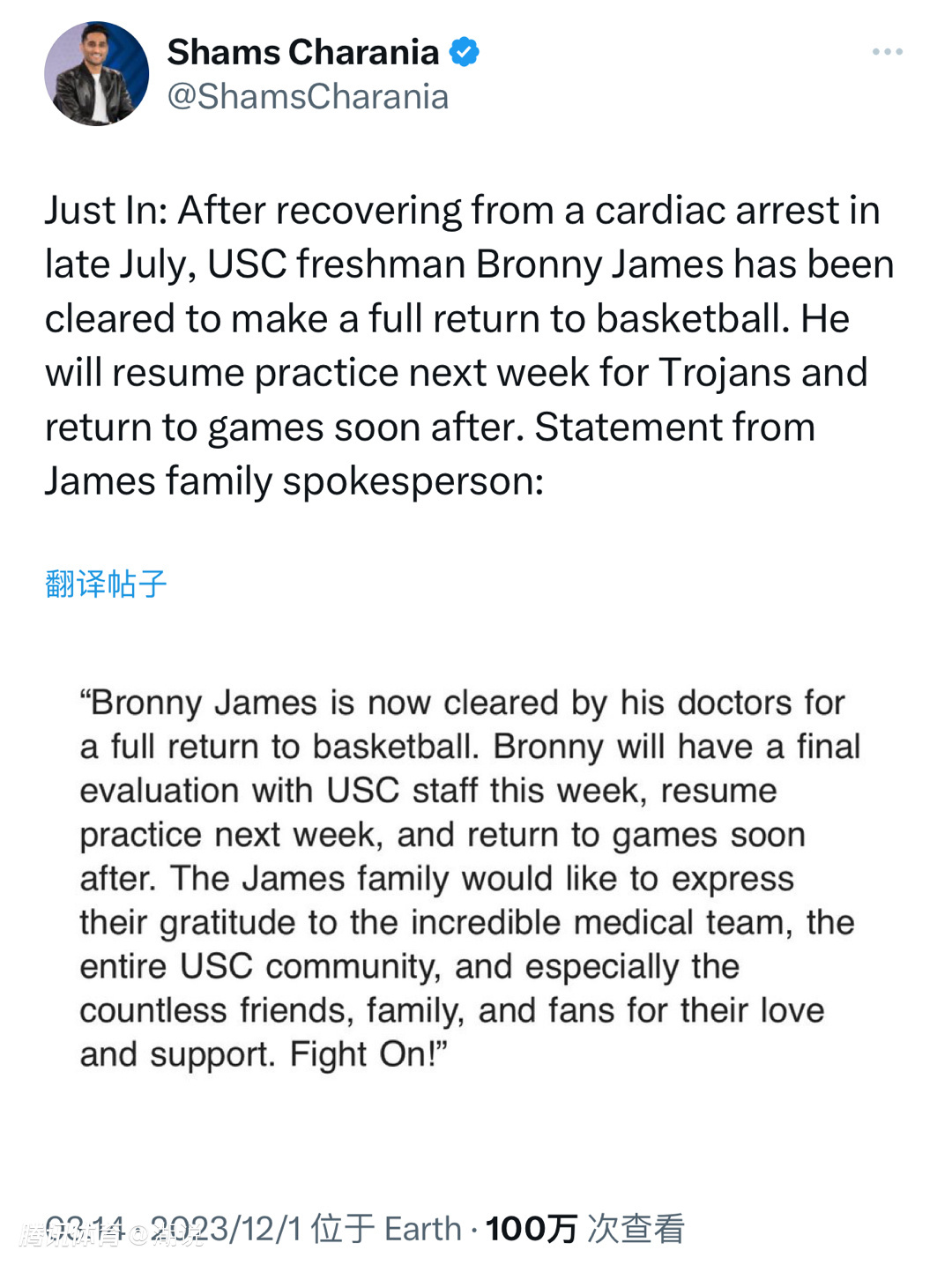This screenshot has width=952, height=1265.
Task: Open the post's overflow menu
Action: (x=887, y=52)
